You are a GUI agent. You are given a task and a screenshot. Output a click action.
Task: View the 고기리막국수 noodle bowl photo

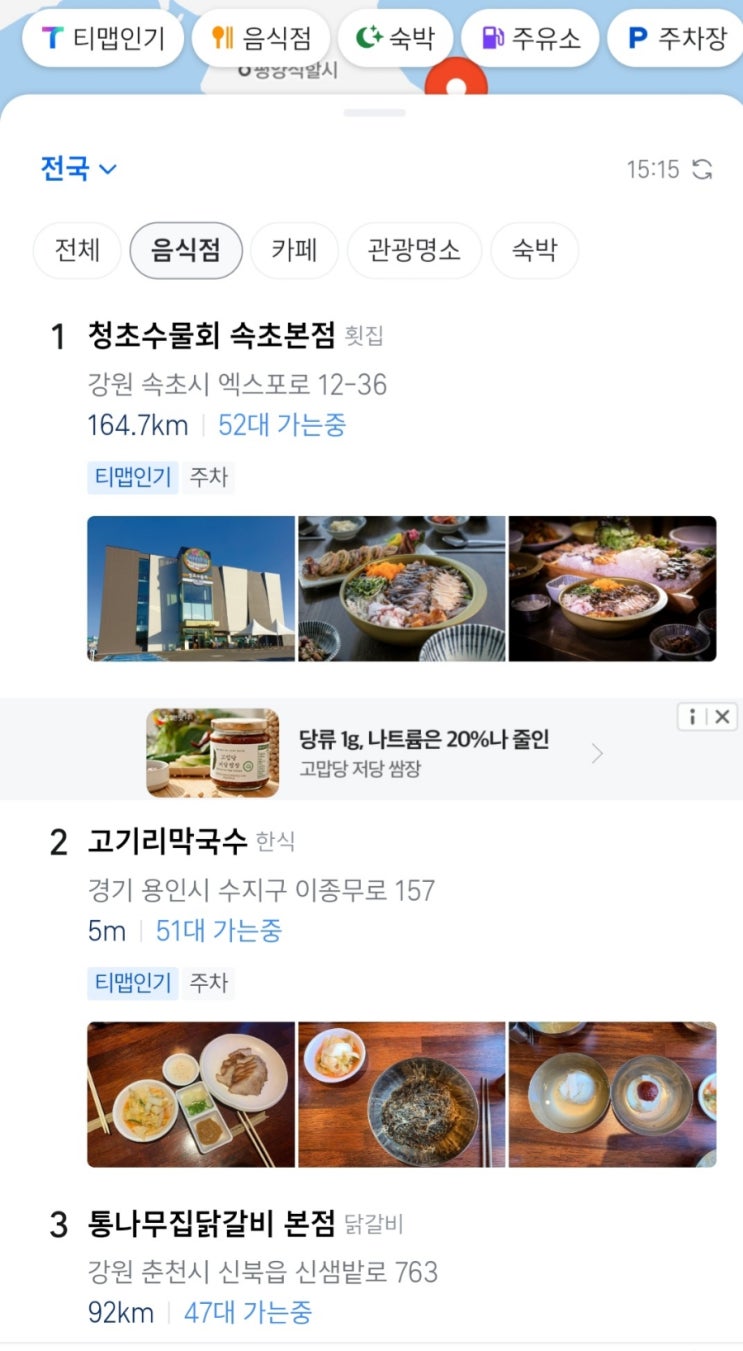tap(401, 1094)
